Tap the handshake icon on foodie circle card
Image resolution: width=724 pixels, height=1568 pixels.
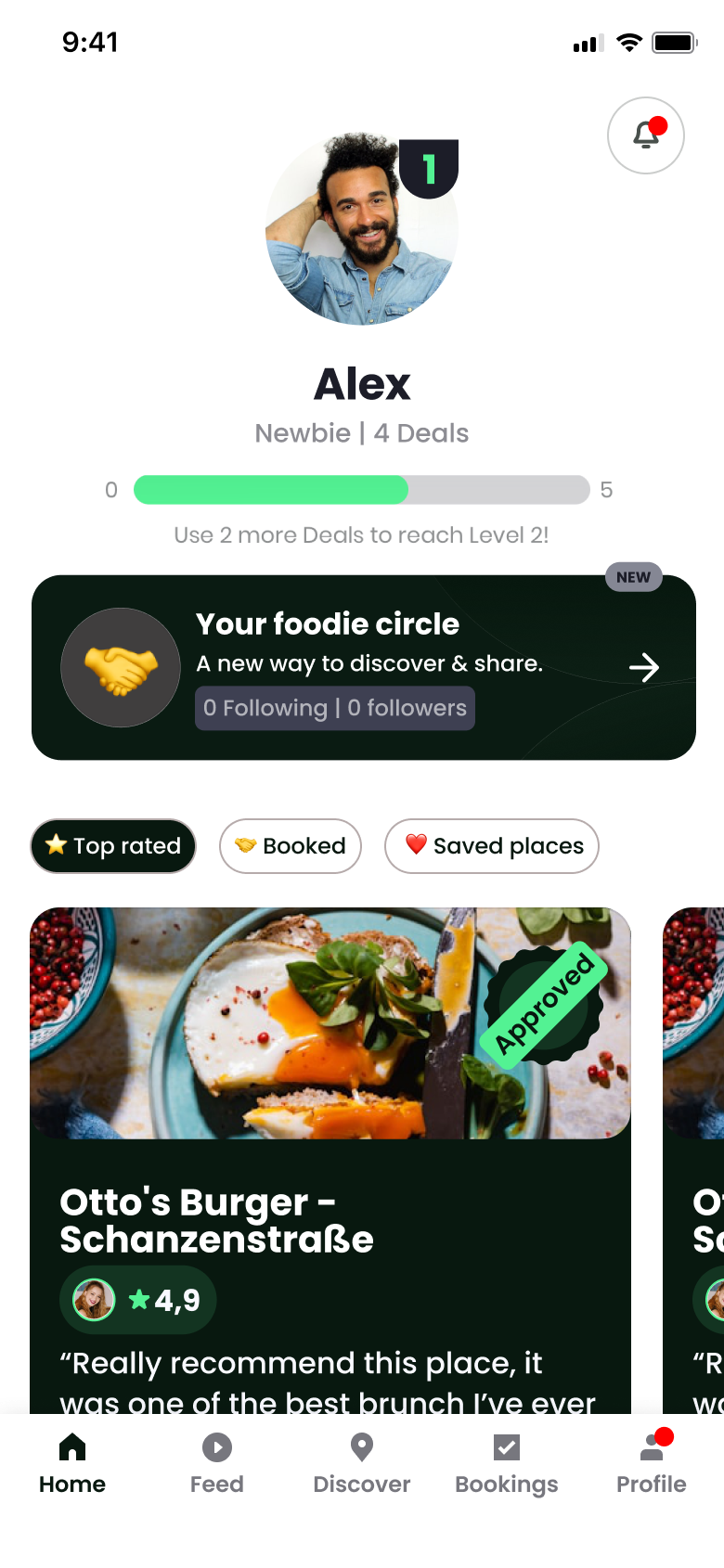point(120,667)
